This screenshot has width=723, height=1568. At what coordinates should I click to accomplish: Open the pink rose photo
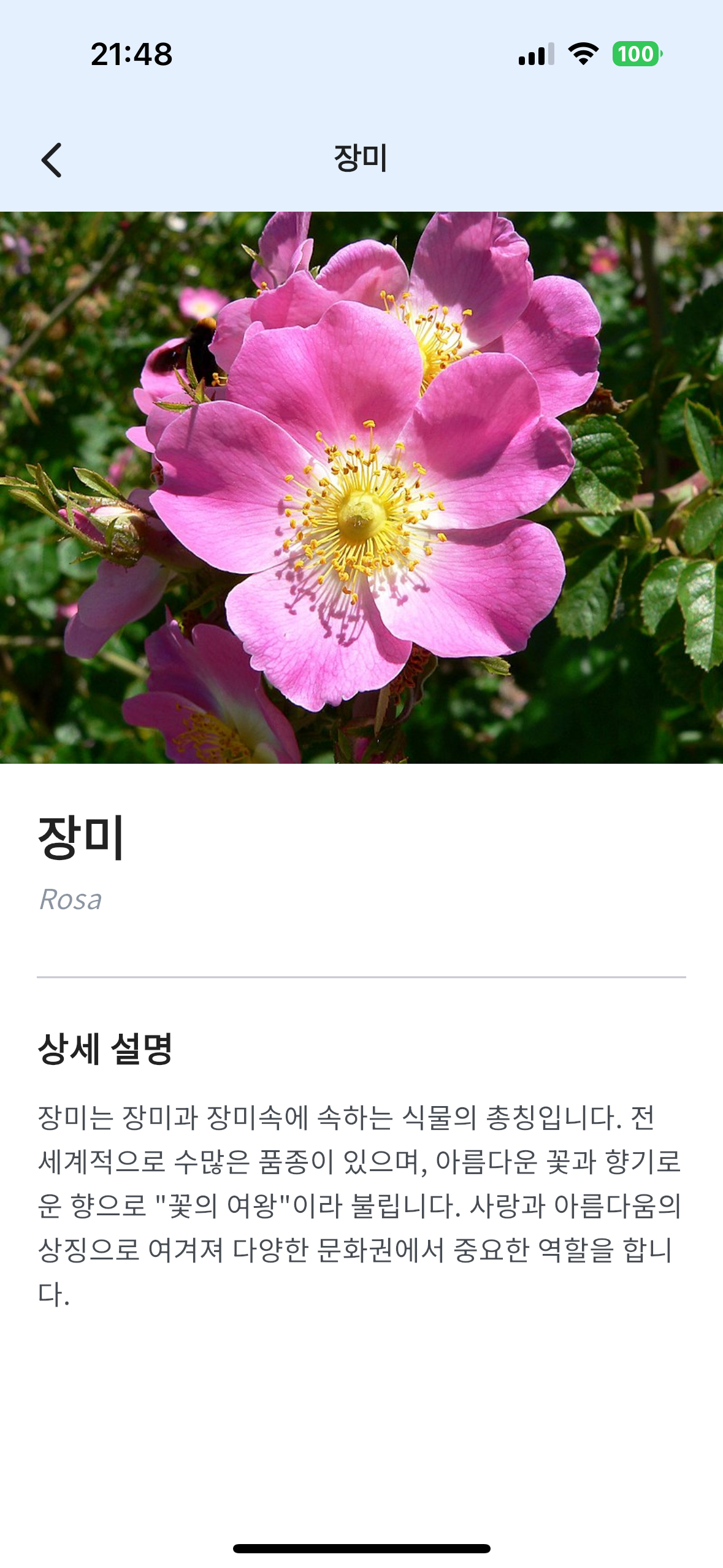click(x=361, y=491)
